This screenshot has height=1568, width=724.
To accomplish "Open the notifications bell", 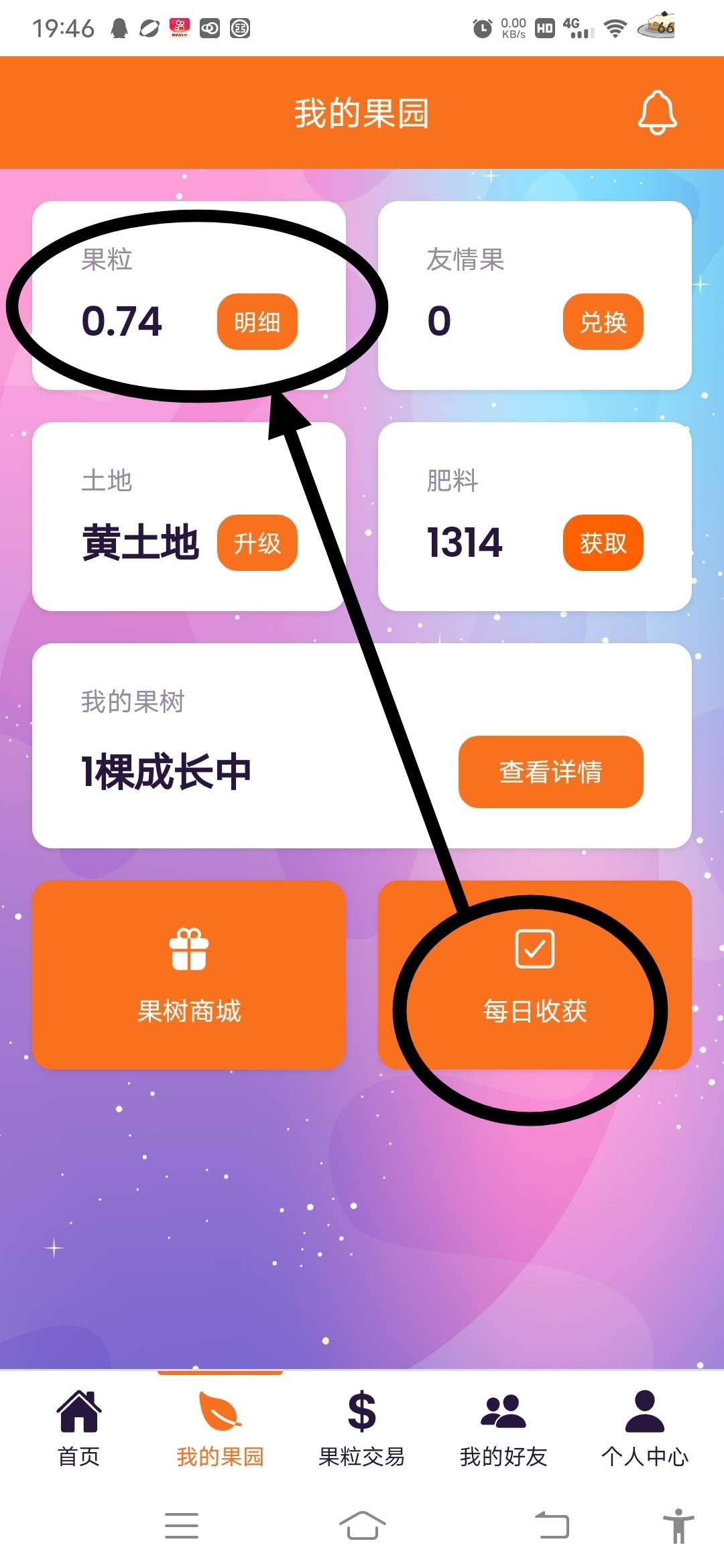I will 657,113.
